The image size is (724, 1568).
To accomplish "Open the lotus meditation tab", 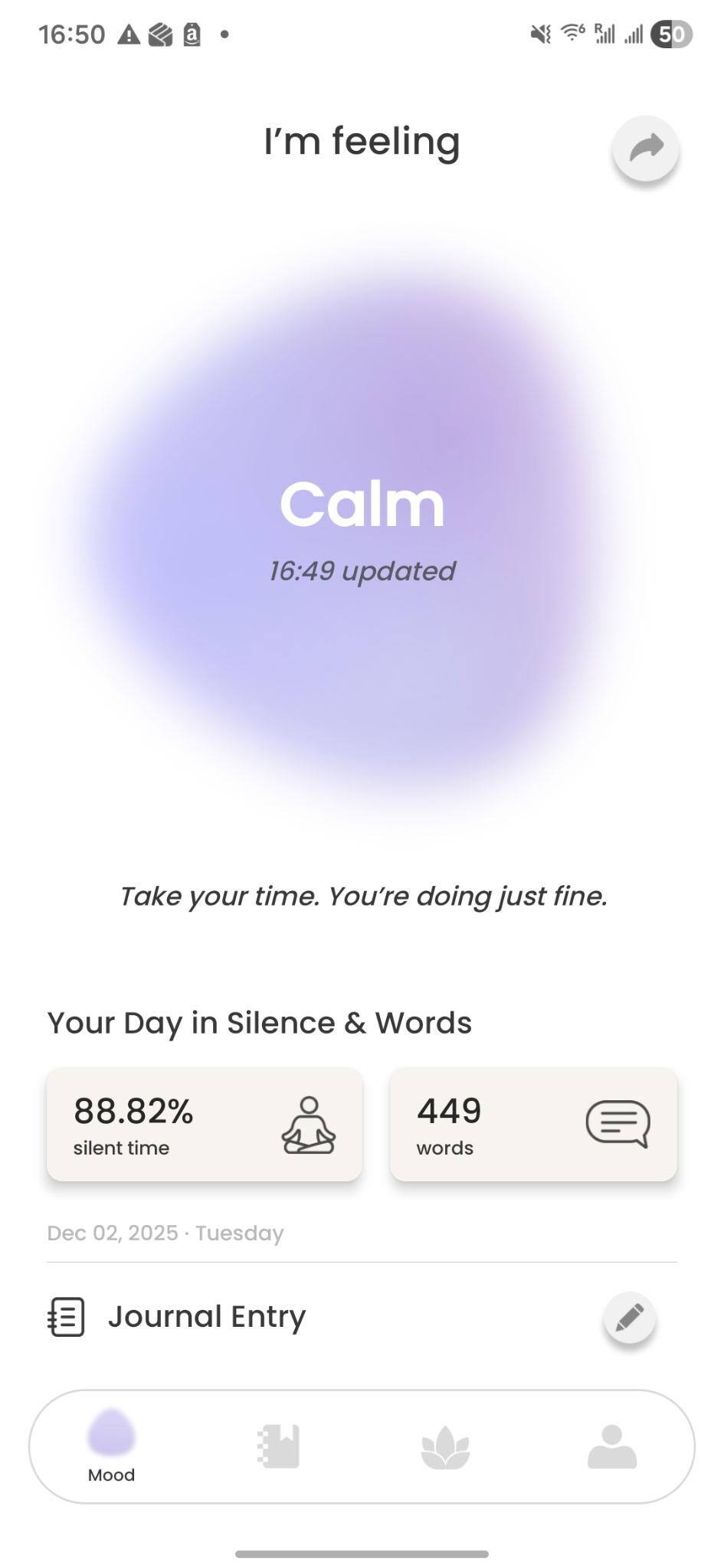I will 445,1447.
